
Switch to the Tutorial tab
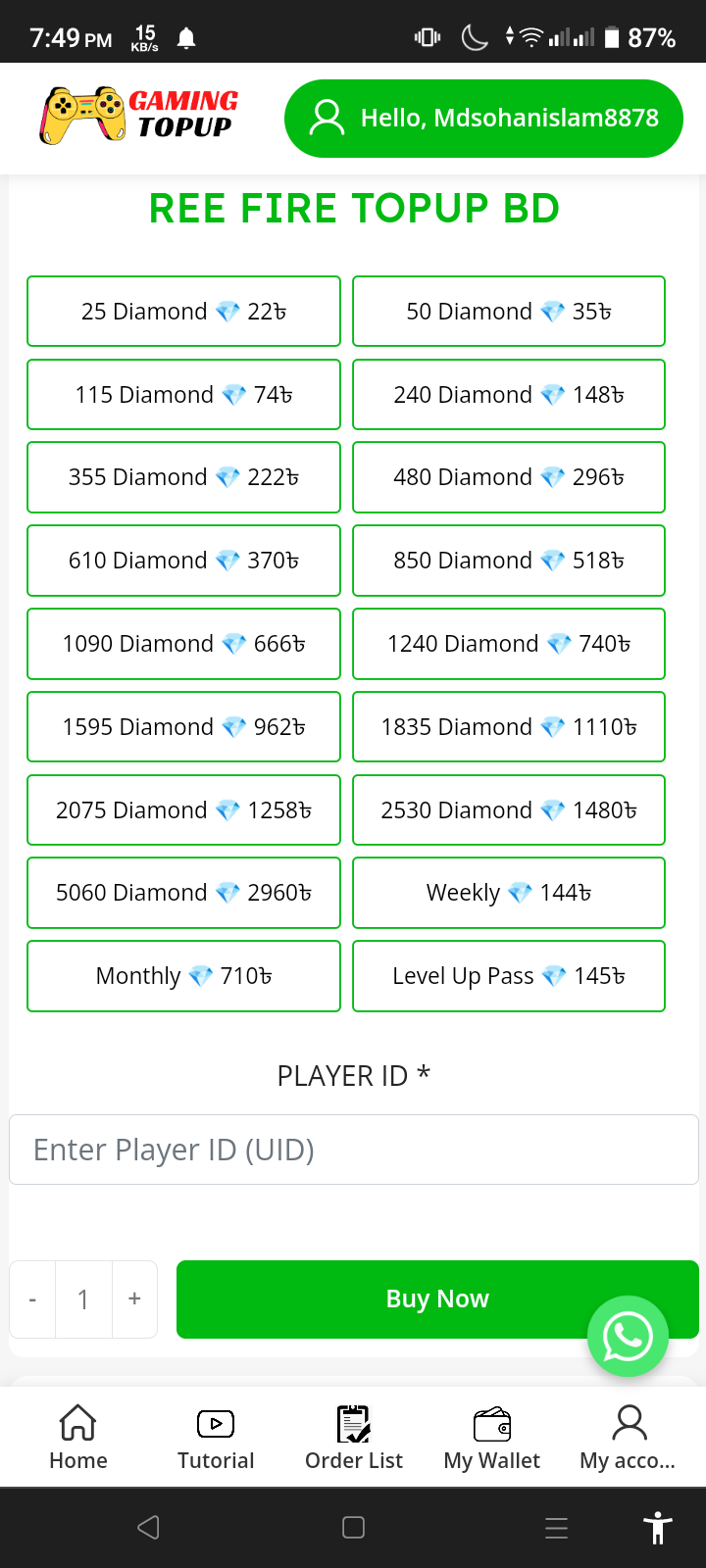click(216, 1438)
